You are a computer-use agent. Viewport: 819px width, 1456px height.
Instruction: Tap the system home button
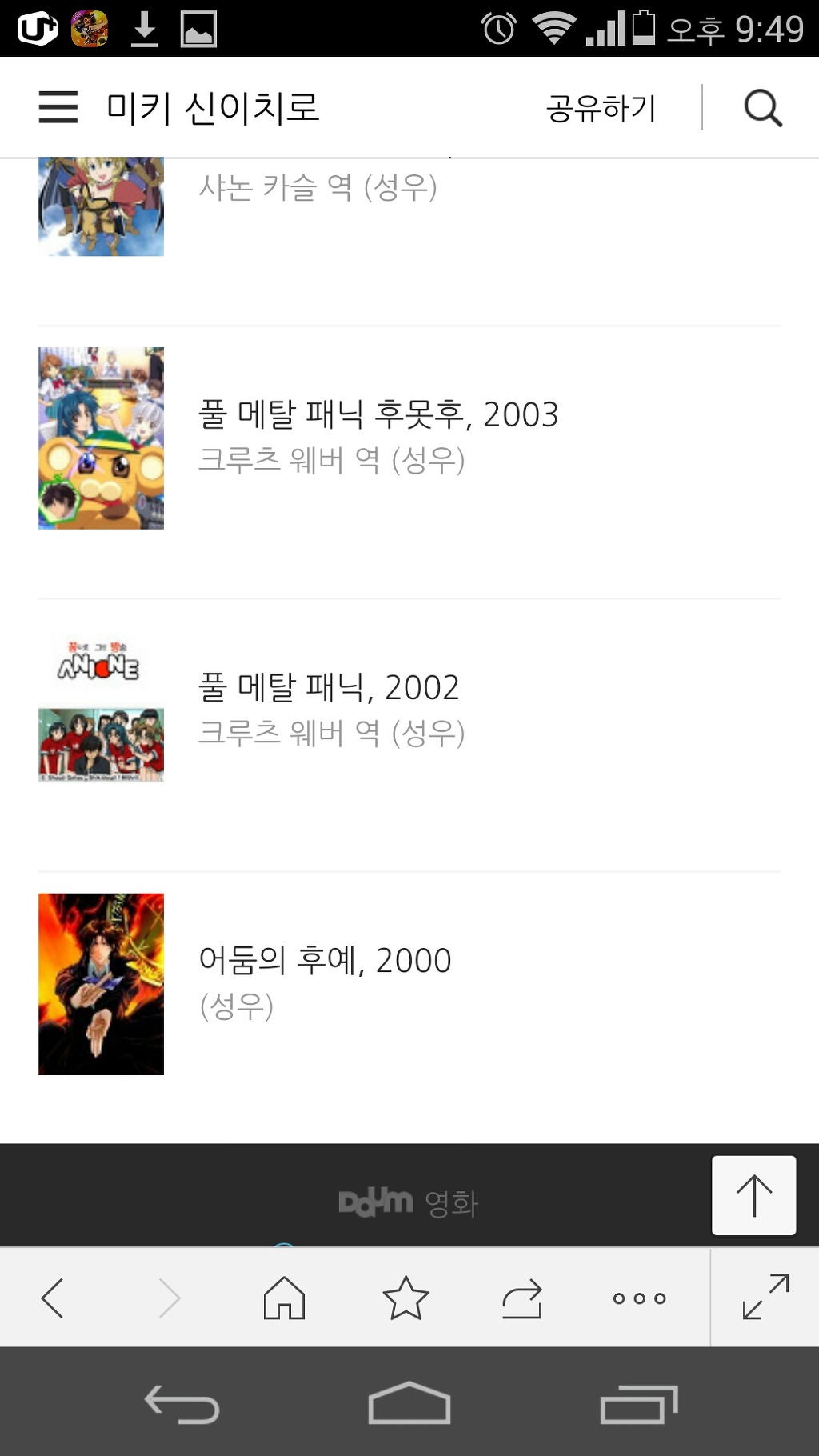tap(409, 1404)
